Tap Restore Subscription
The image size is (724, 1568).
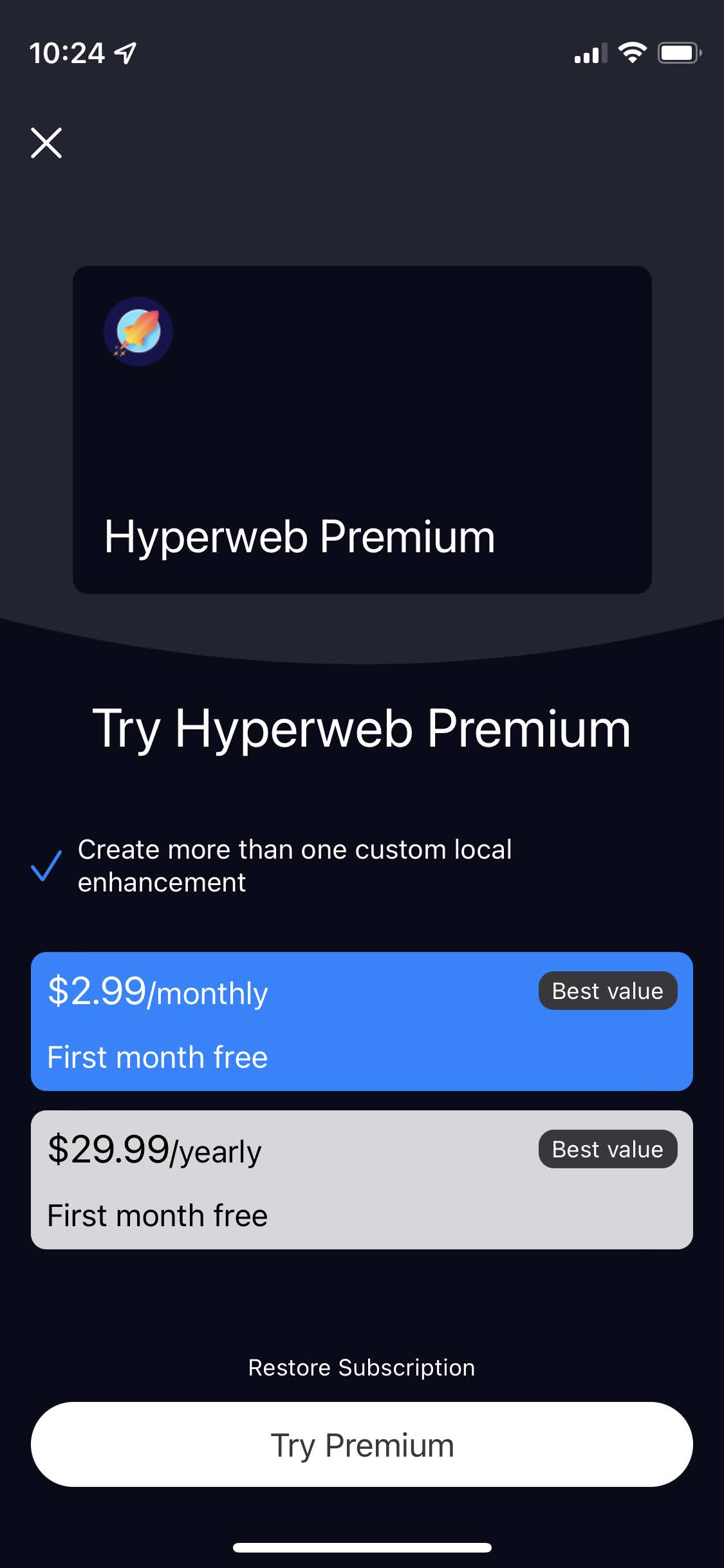click(x=362, y=1367)
